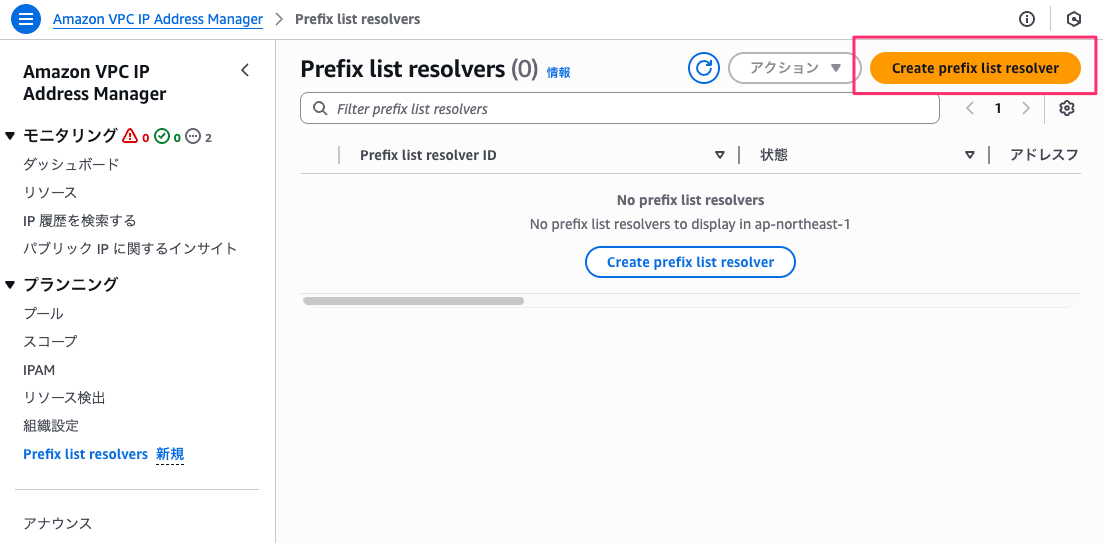Open 組織設定

pos(51,425)
